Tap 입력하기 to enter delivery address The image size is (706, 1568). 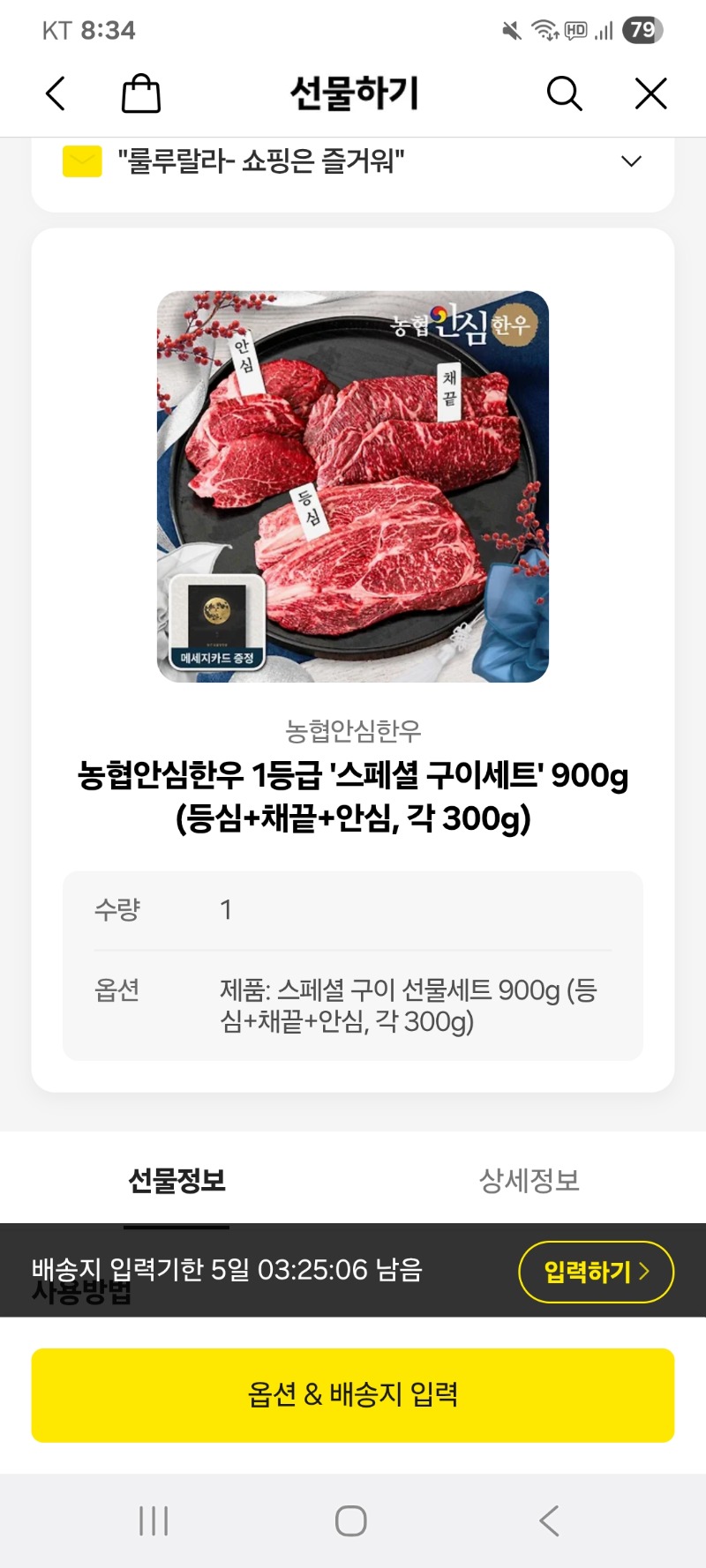click(x=596, y=1272)
